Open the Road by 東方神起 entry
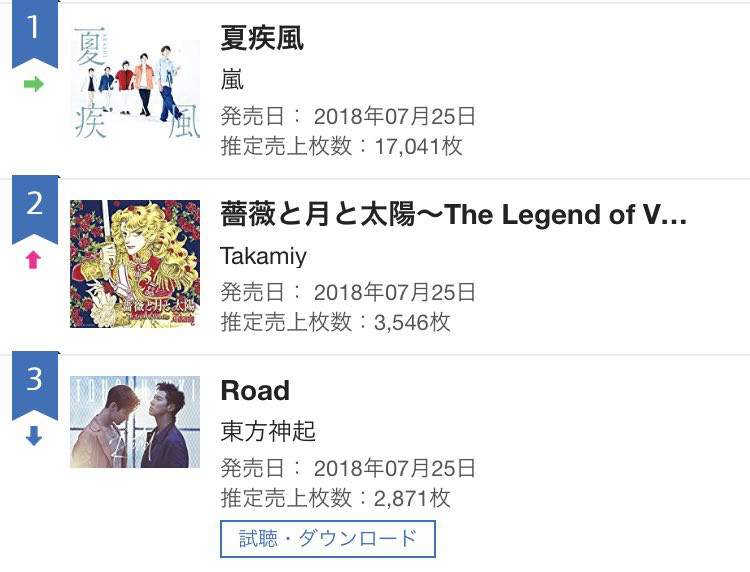Viewport: 750px width, 572px height. (255, 390)
